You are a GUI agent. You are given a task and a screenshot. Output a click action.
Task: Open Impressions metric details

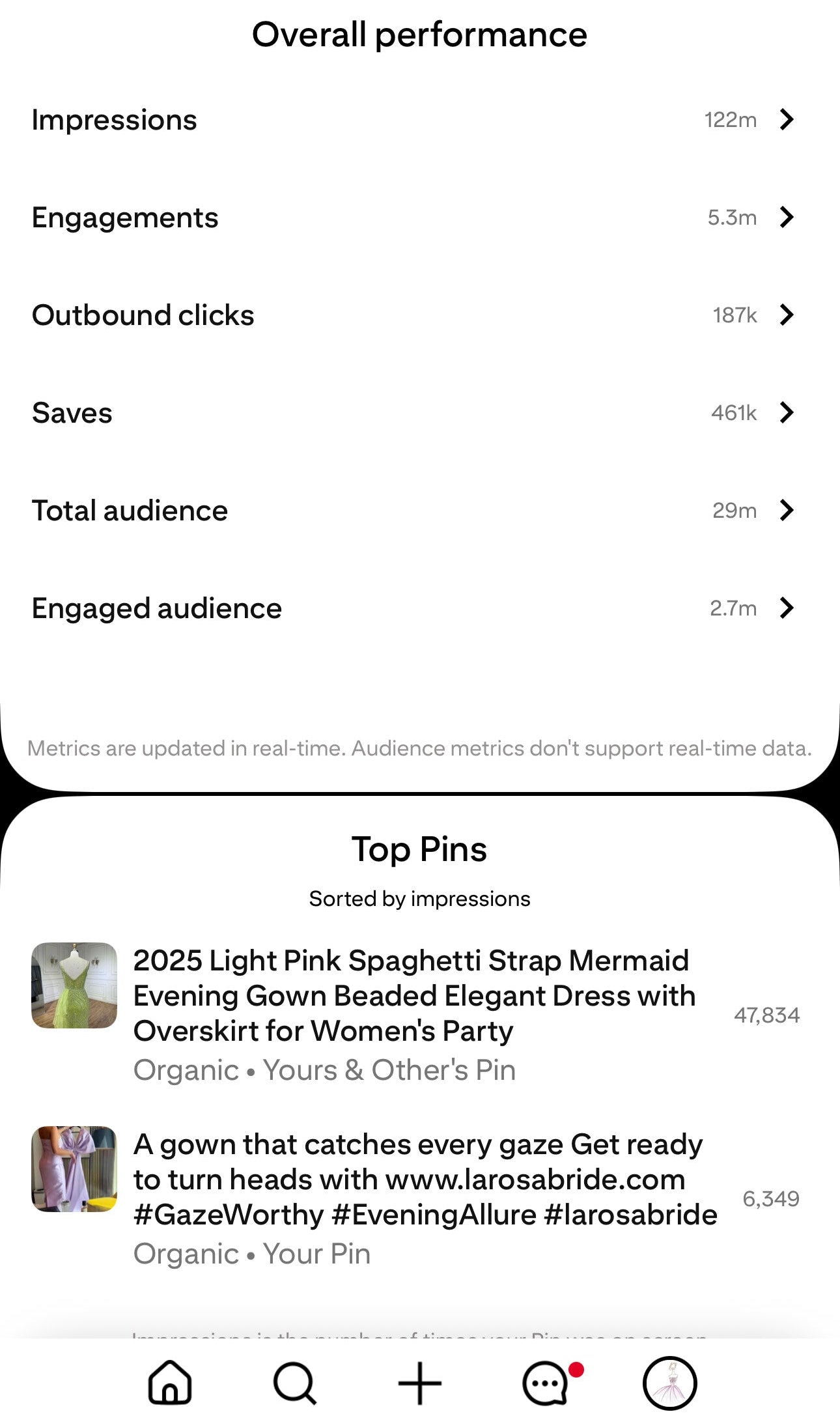[419, 120]
